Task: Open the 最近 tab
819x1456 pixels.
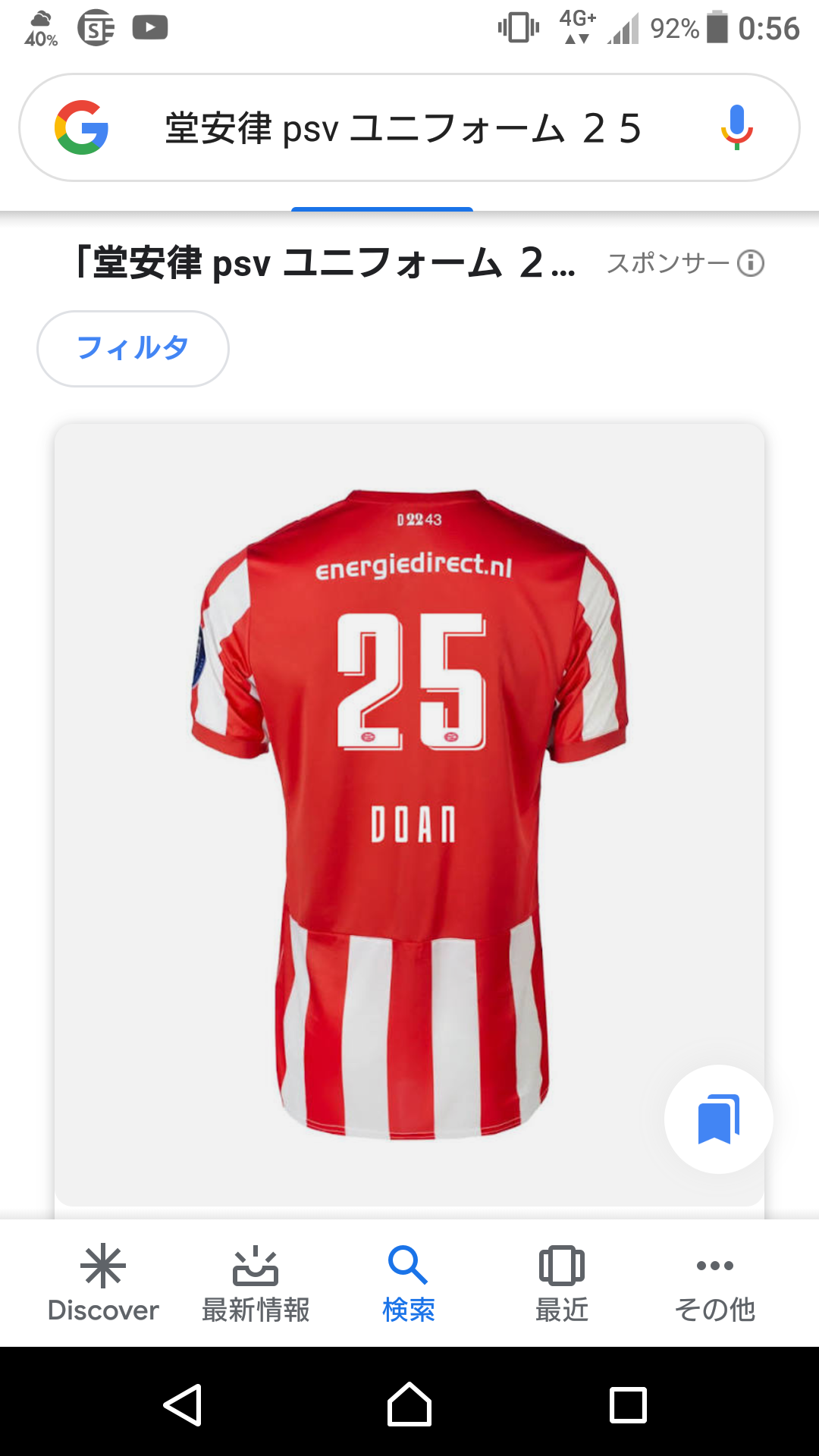Action: pyautogui.click(x=562, y=1283)
